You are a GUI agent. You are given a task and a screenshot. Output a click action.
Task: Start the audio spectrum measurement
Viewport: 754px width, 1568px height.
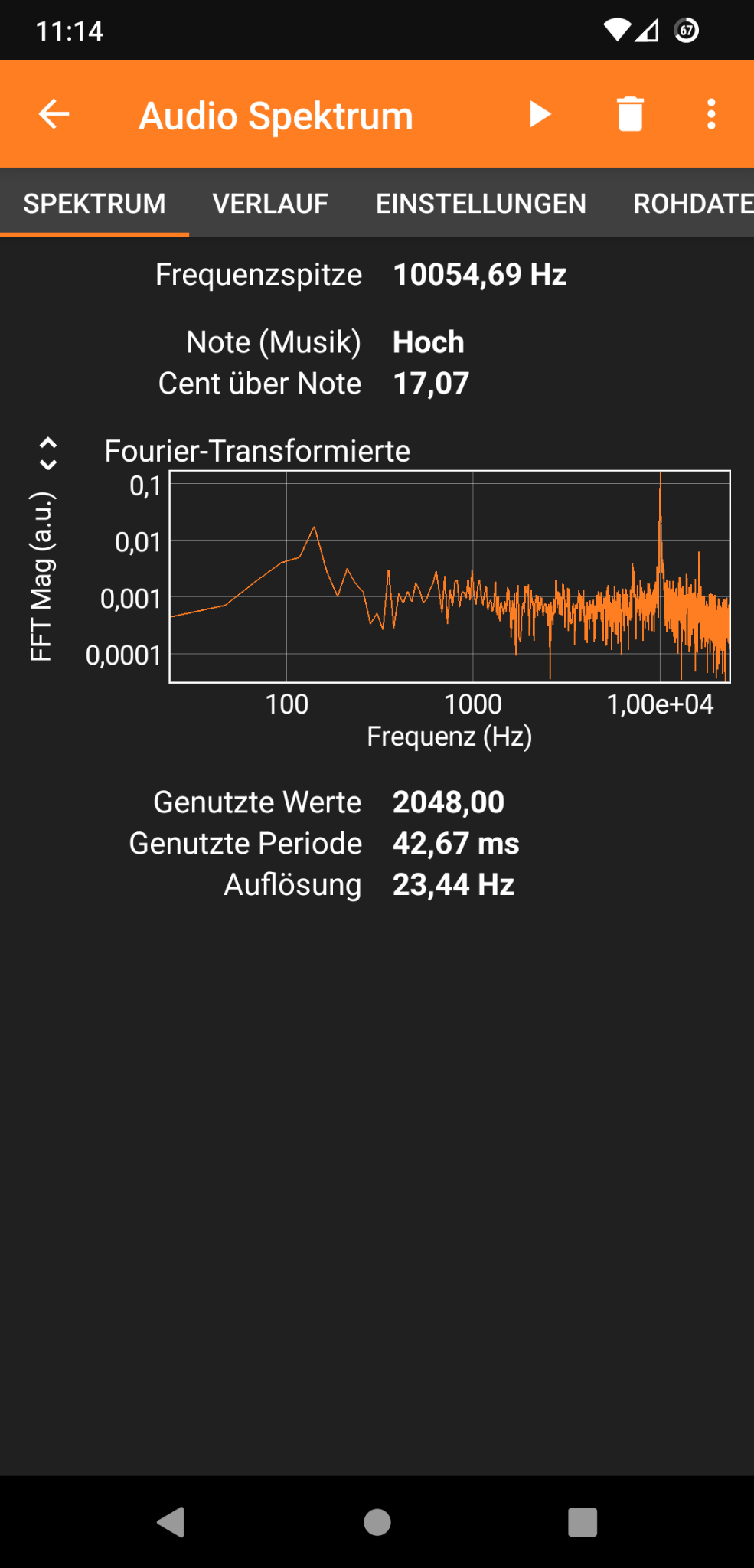click(540, 114)
